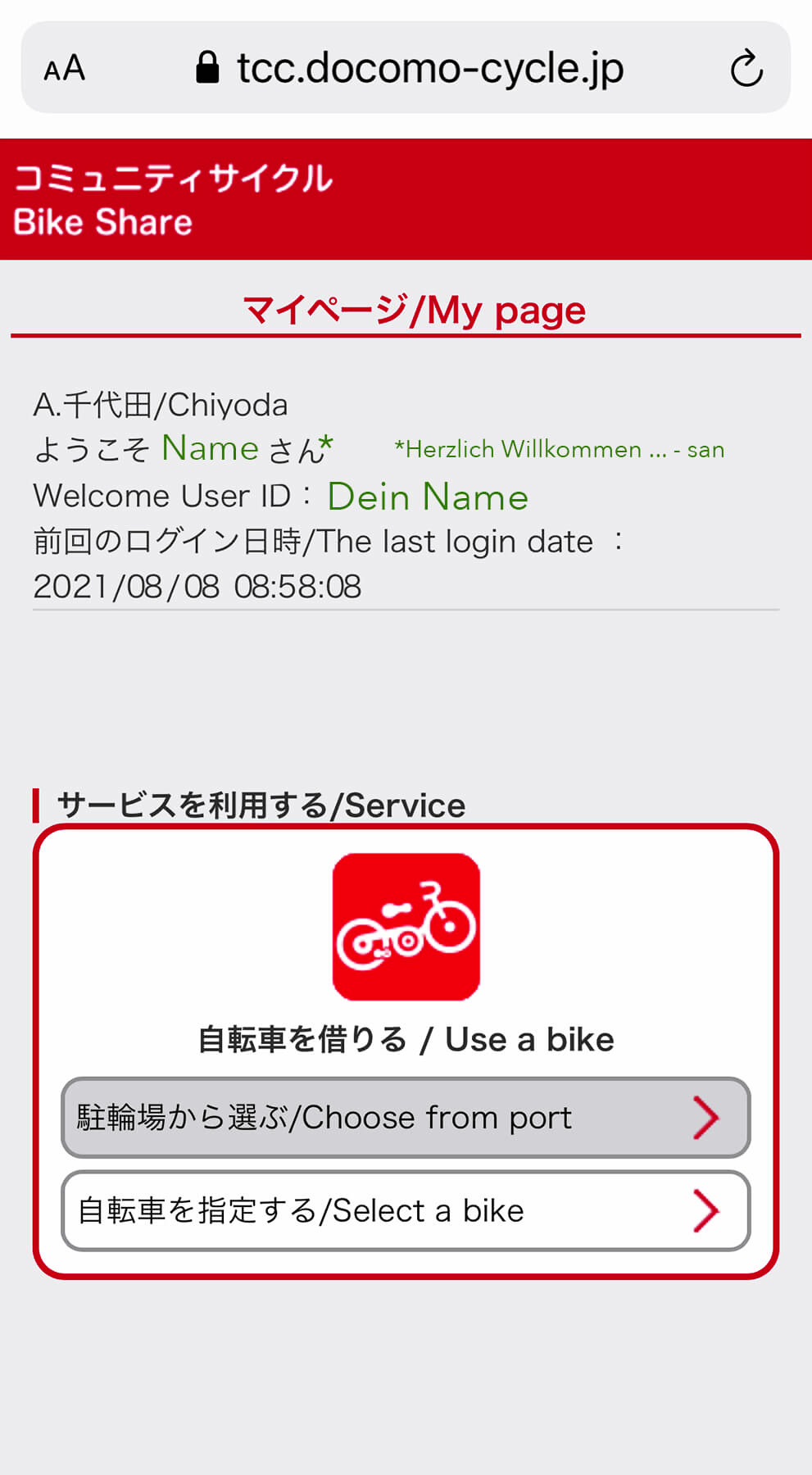
Task: Reload the page with the refresh icon
Action: coord(746,68)
